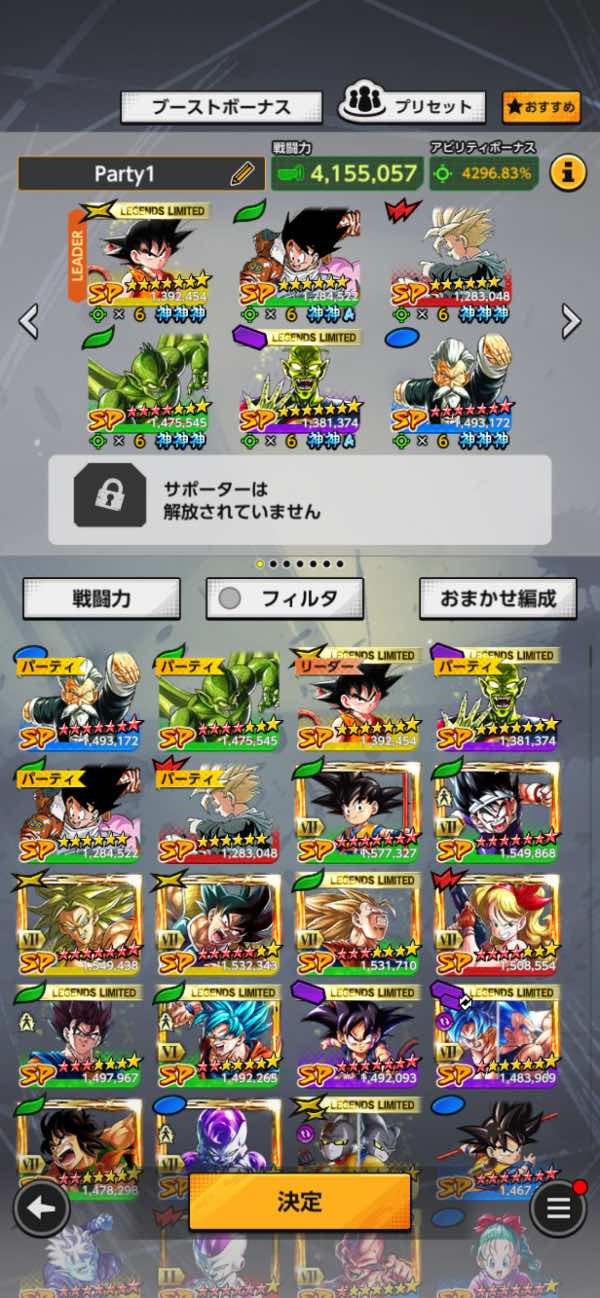The height and width of the screenshot is (1298, 600).
Task: Select the leader slot with power 1,392,454
Action: click(x=148, y=255)
